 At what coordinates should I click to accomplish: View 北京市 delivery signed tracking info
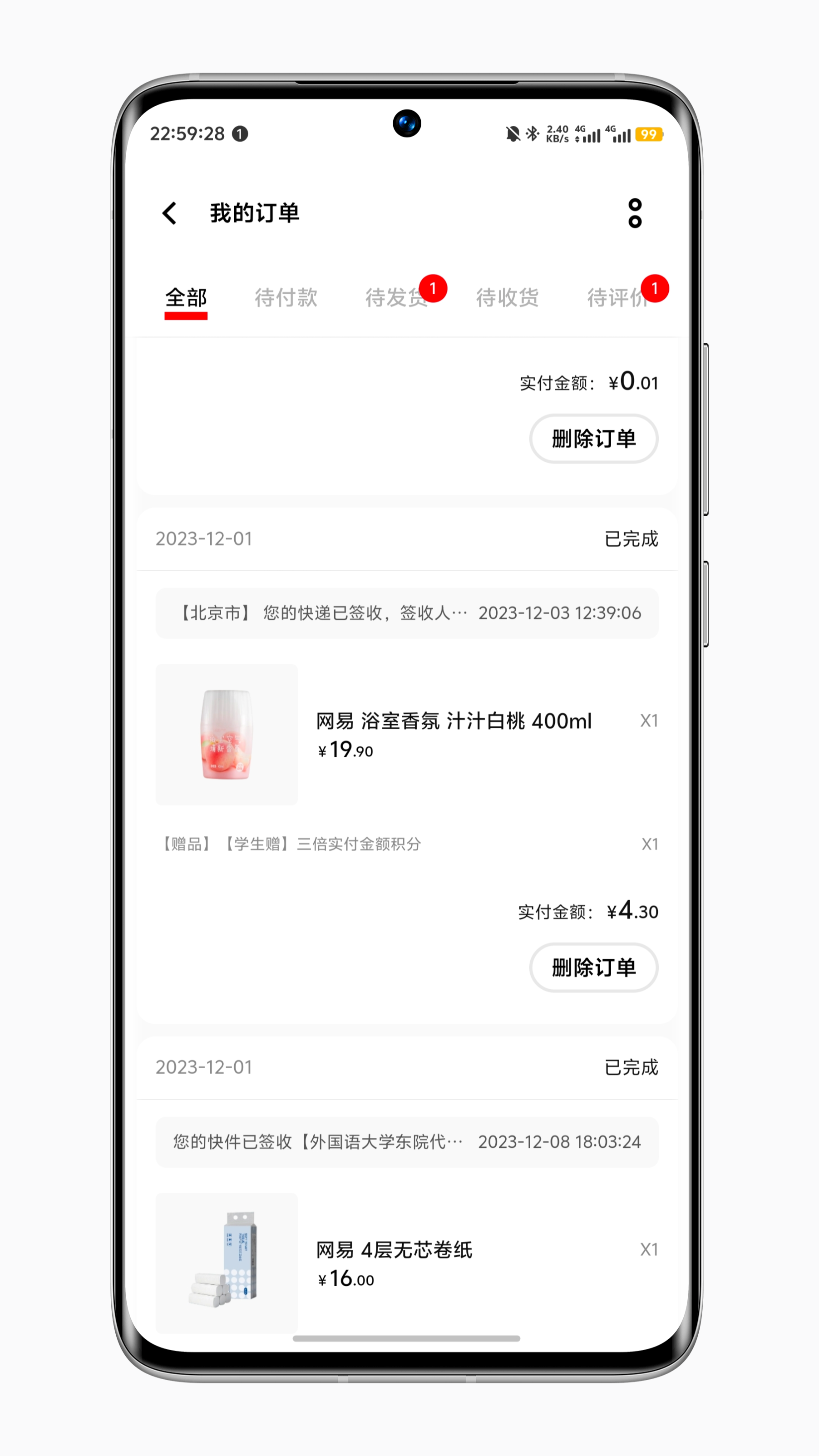[x=407, y=613]
